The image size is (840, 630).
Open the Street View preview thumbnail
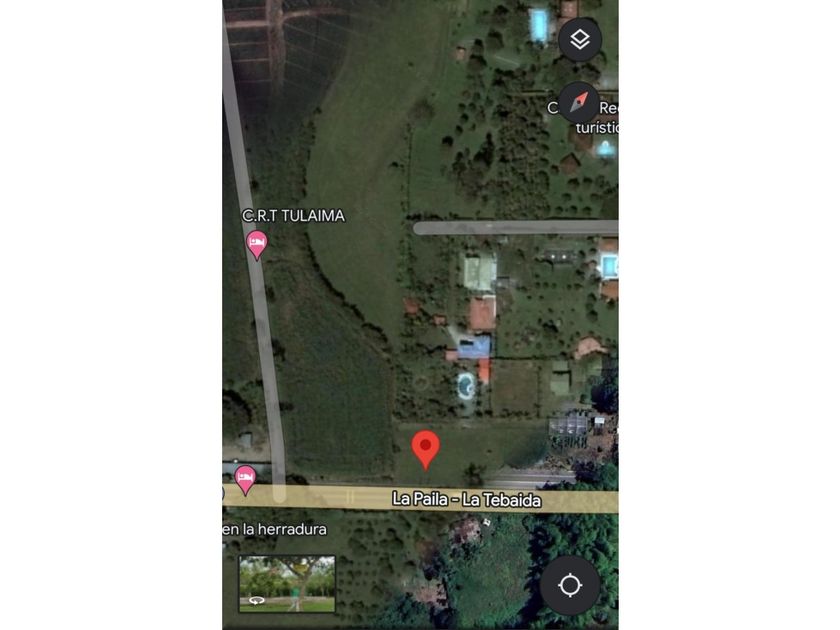tap(287, 583)
